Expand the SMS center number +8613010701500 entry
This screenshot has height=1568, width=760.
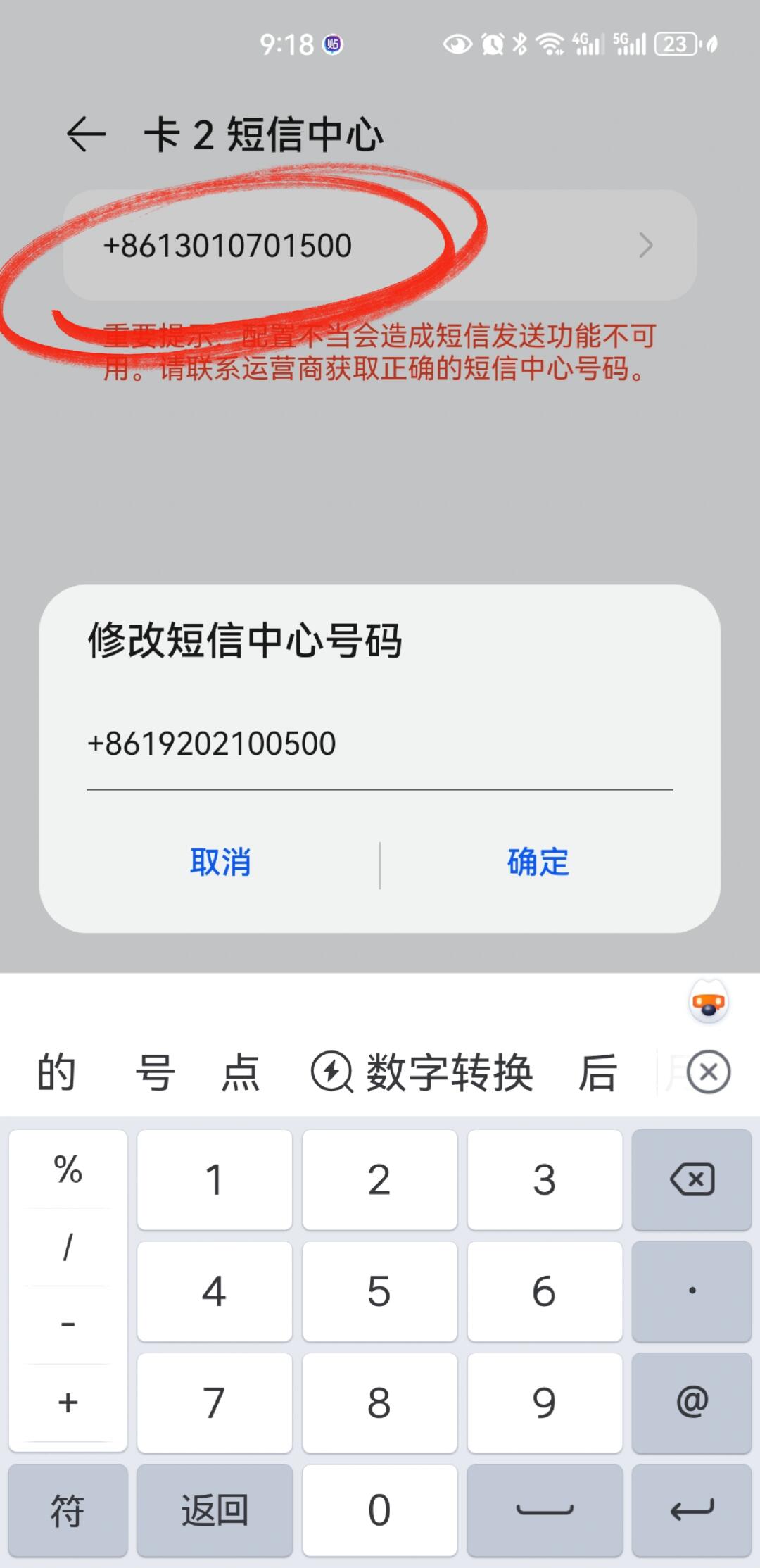tap(380, 245)
